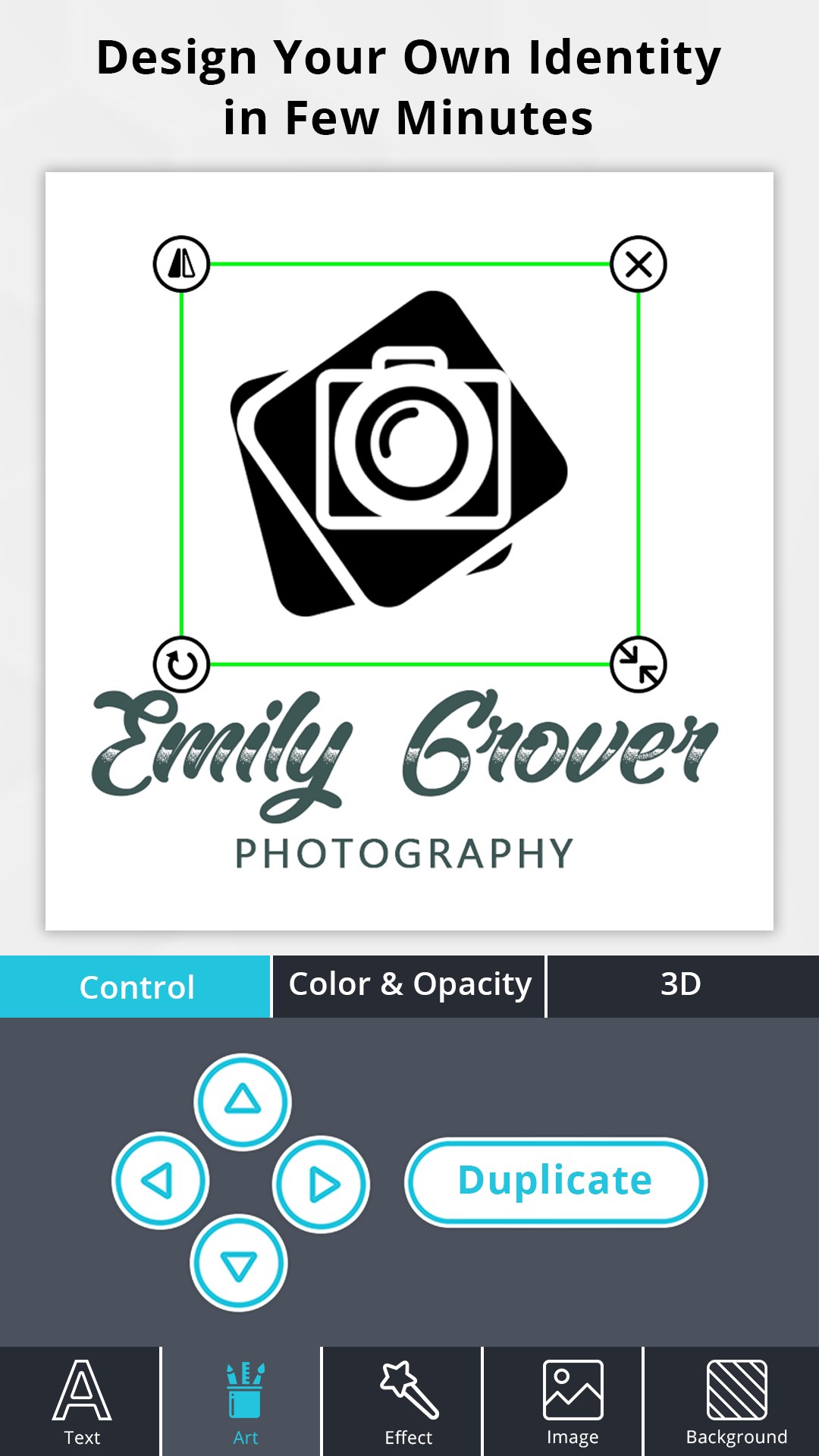Tap the rotate handle on the art

tap(181, 664)
